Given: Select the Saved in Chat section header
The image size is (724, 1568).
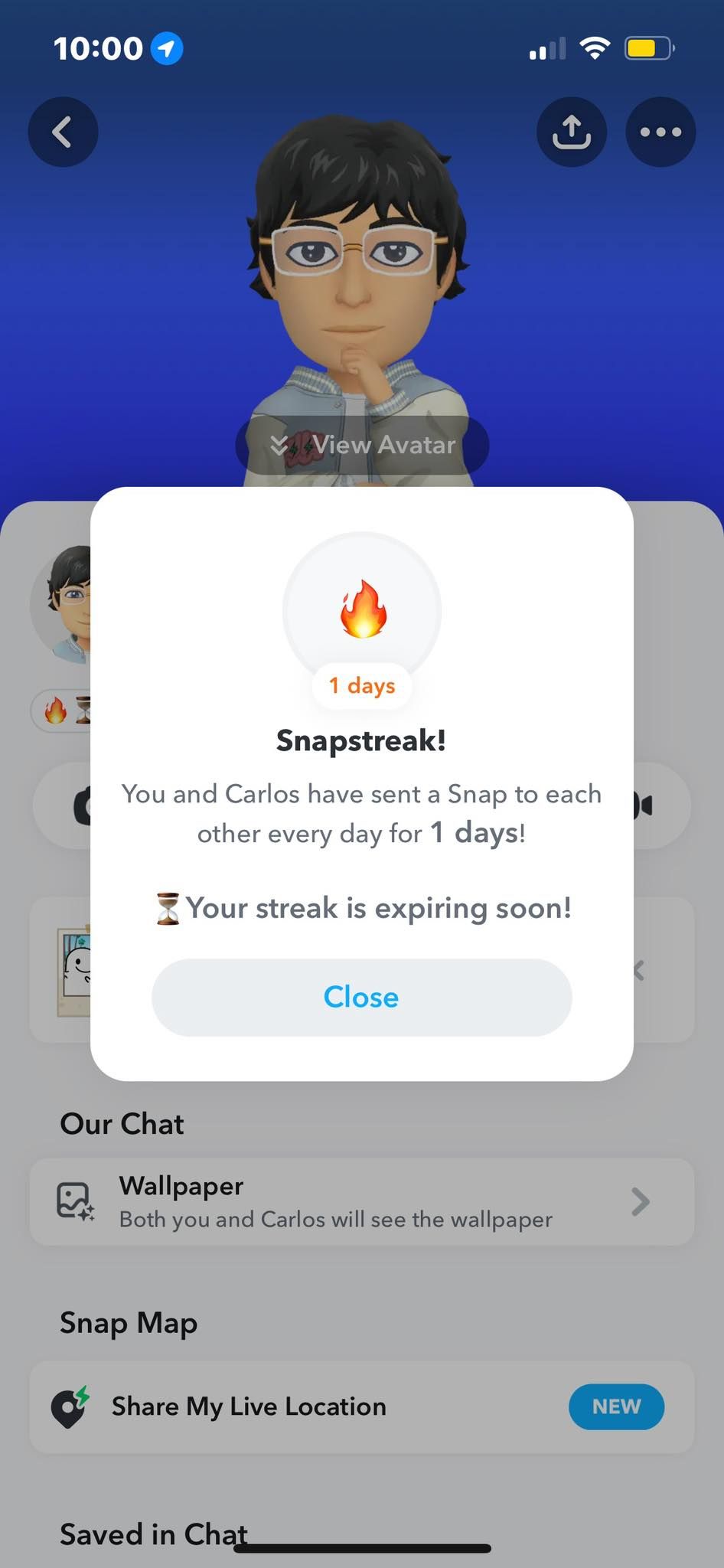Looking at the screenshot, I should (153, 1534).
